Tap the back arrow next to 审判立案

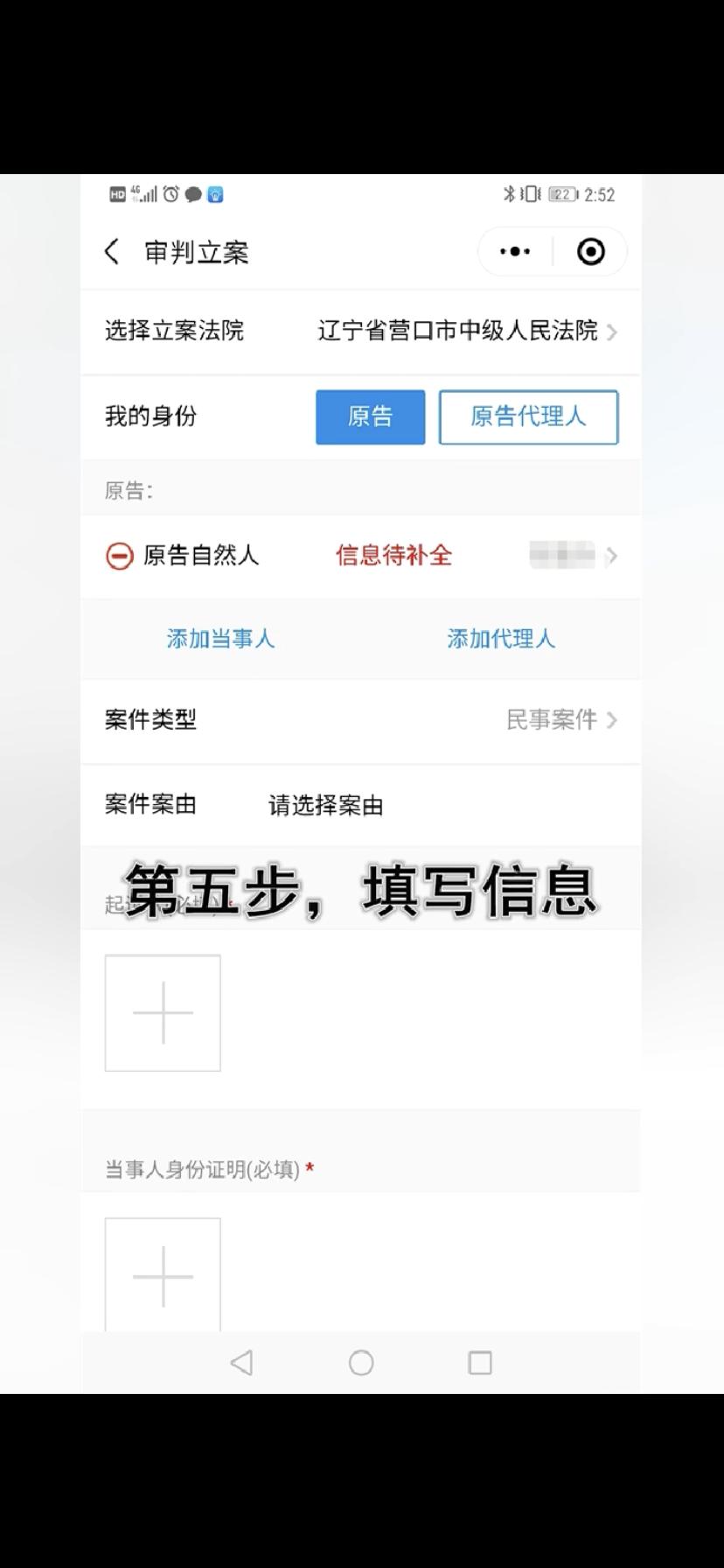click(110, 251)
